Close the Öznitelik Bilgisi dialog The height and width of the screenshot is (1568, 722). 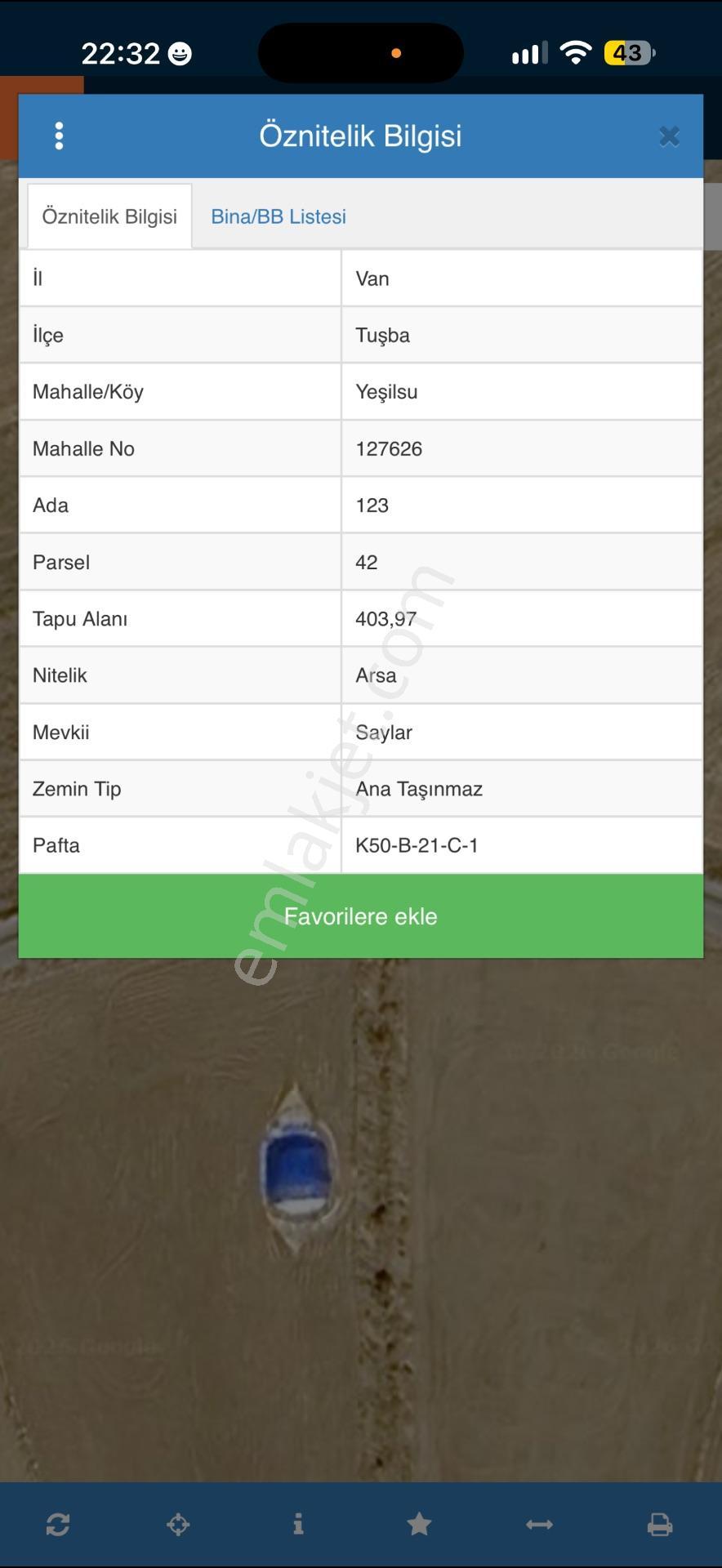[670, 136]
